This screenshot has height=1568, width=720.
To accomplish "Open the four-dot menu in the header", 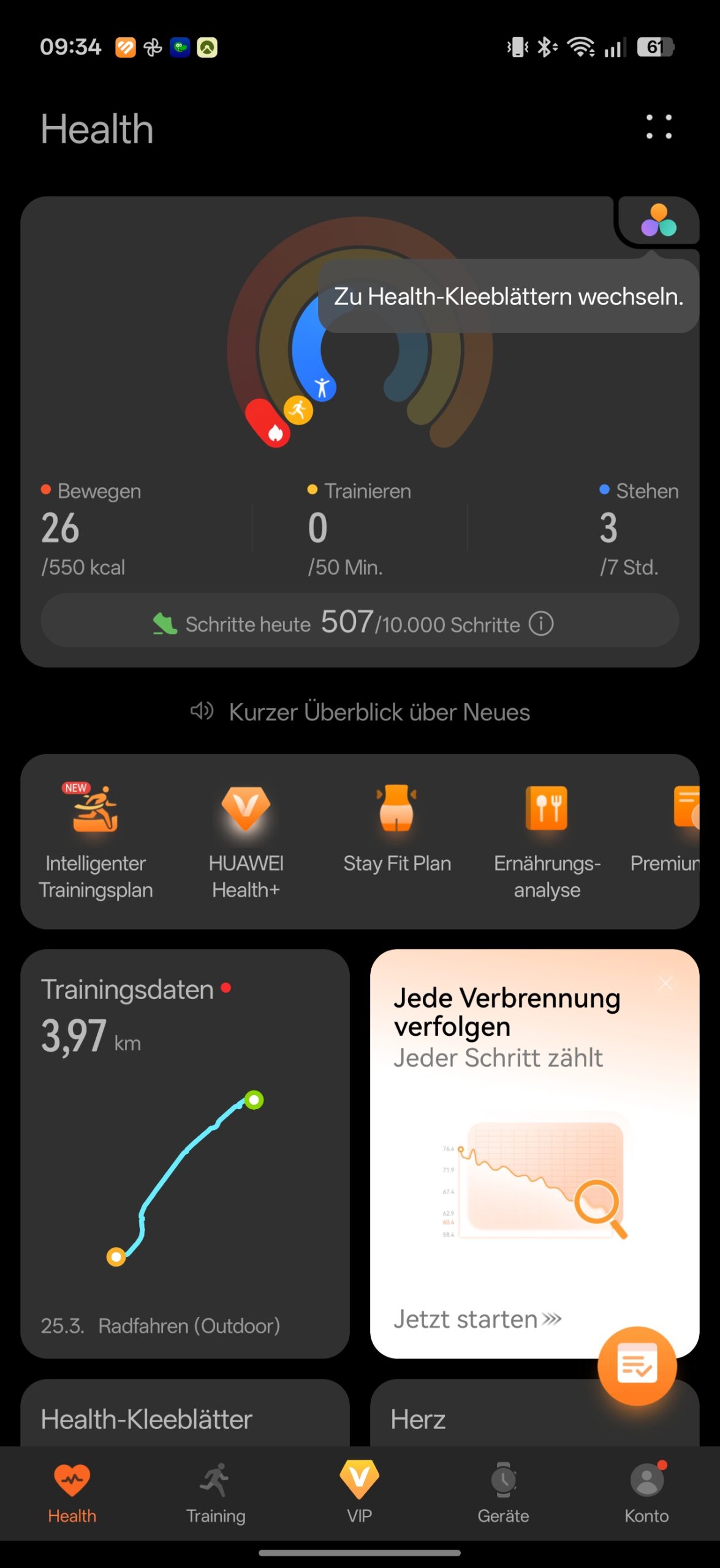I will click(x=659, y=127).
